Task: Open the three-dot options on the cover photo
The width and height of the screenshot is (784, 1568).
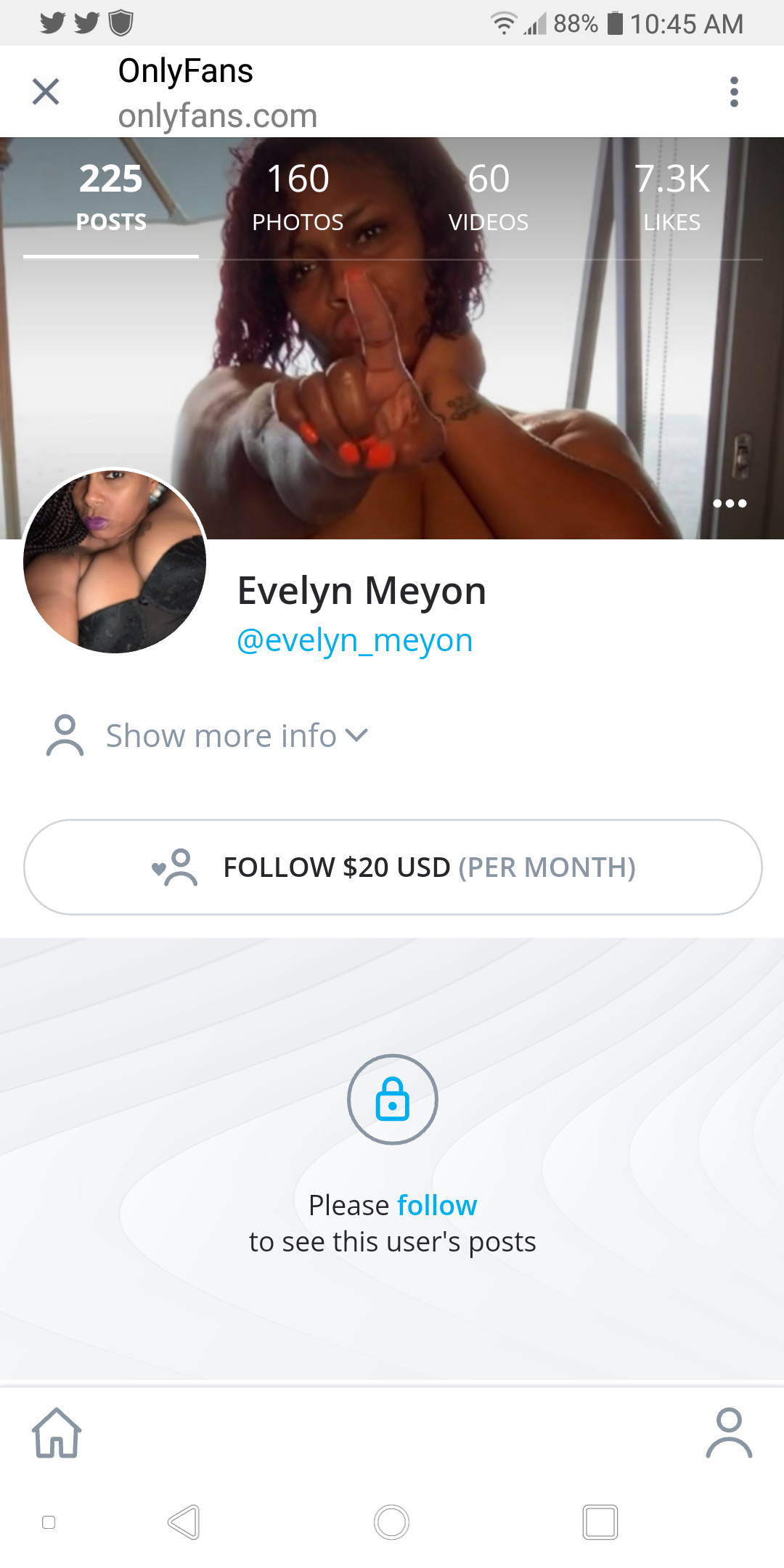Action: pyautogui.click(x=730, y=502)
